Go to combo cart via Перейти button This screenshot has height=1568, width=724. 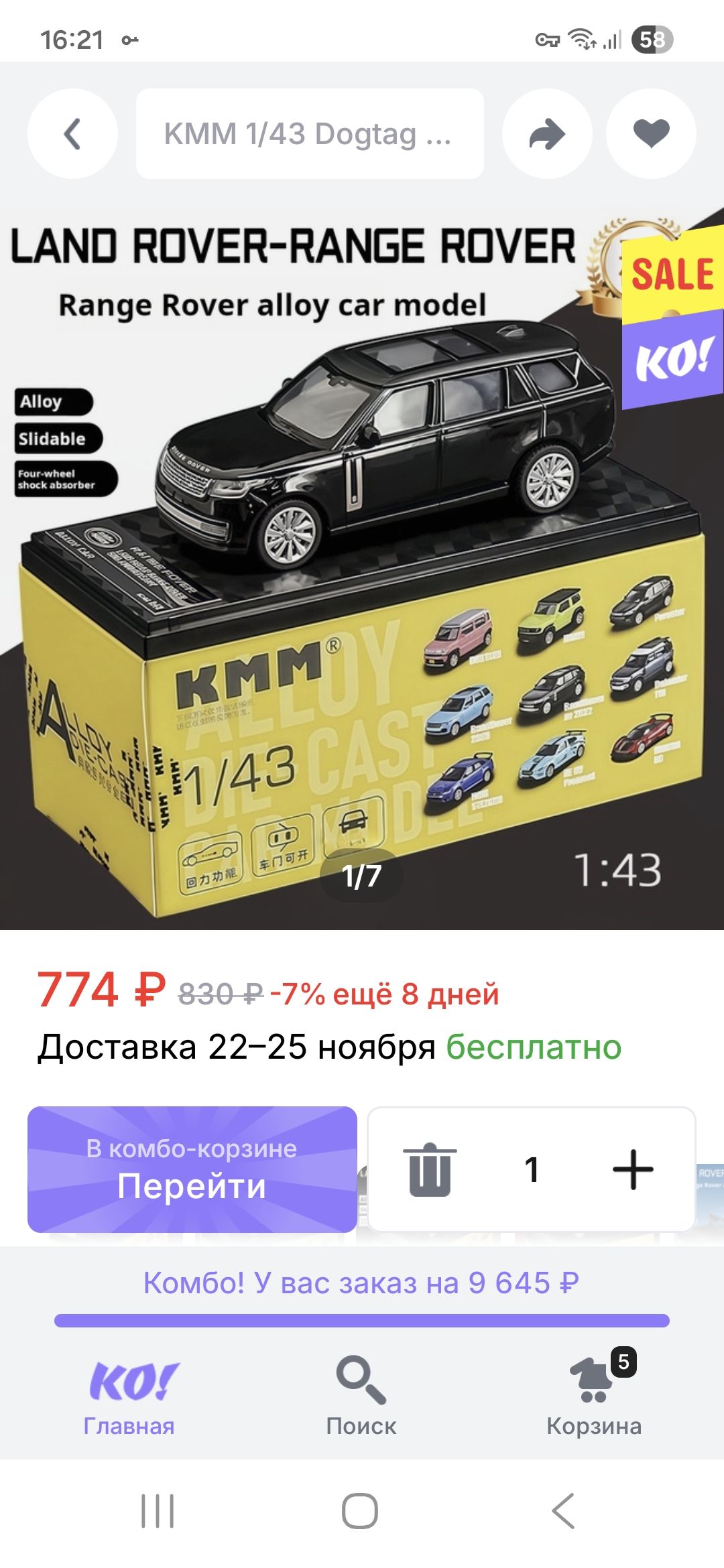(x=192, y=1169)
